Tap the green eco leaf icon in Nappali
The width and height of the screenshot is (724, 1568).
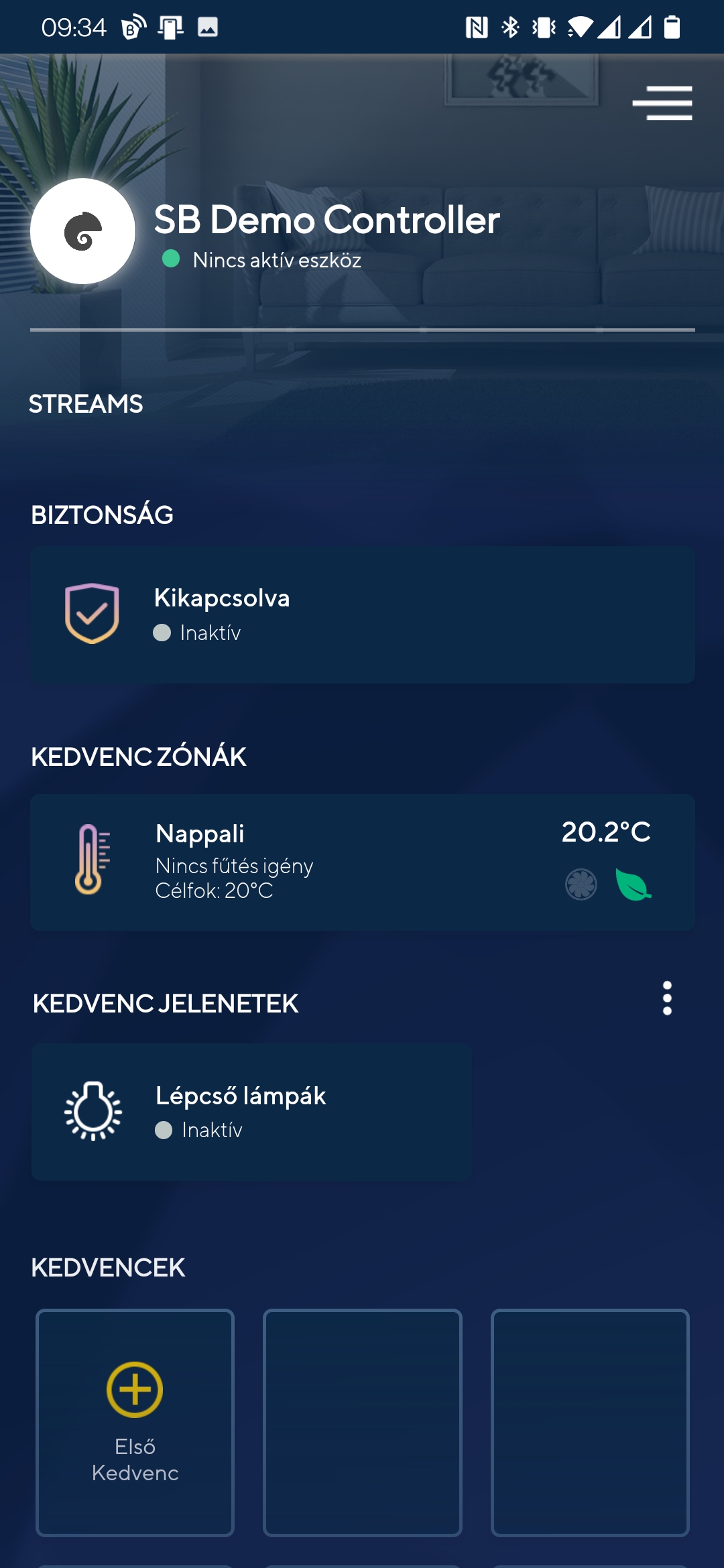coord(633,885)
